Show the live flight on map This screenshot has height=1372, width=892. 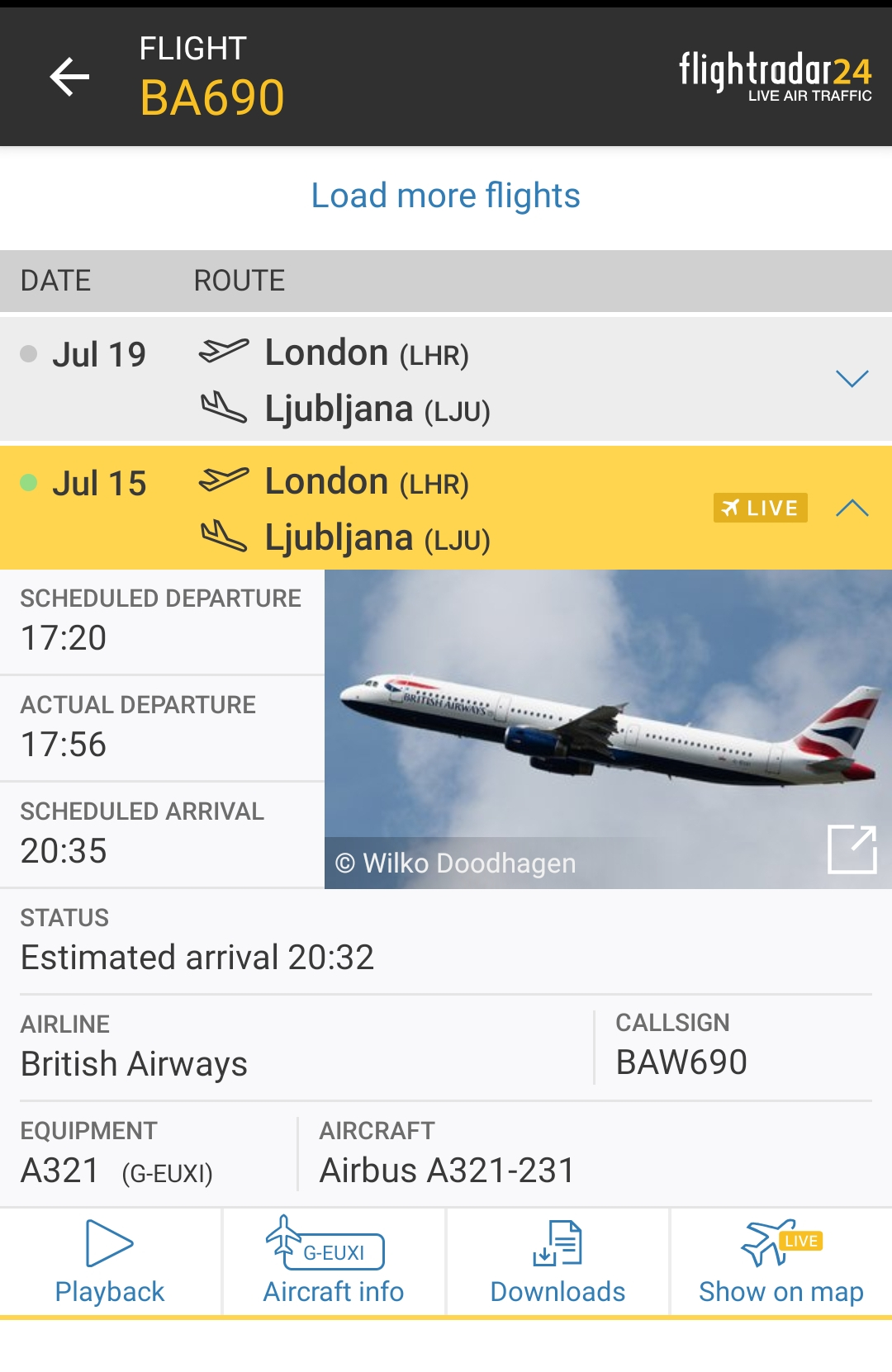(x=780, y=1261)
